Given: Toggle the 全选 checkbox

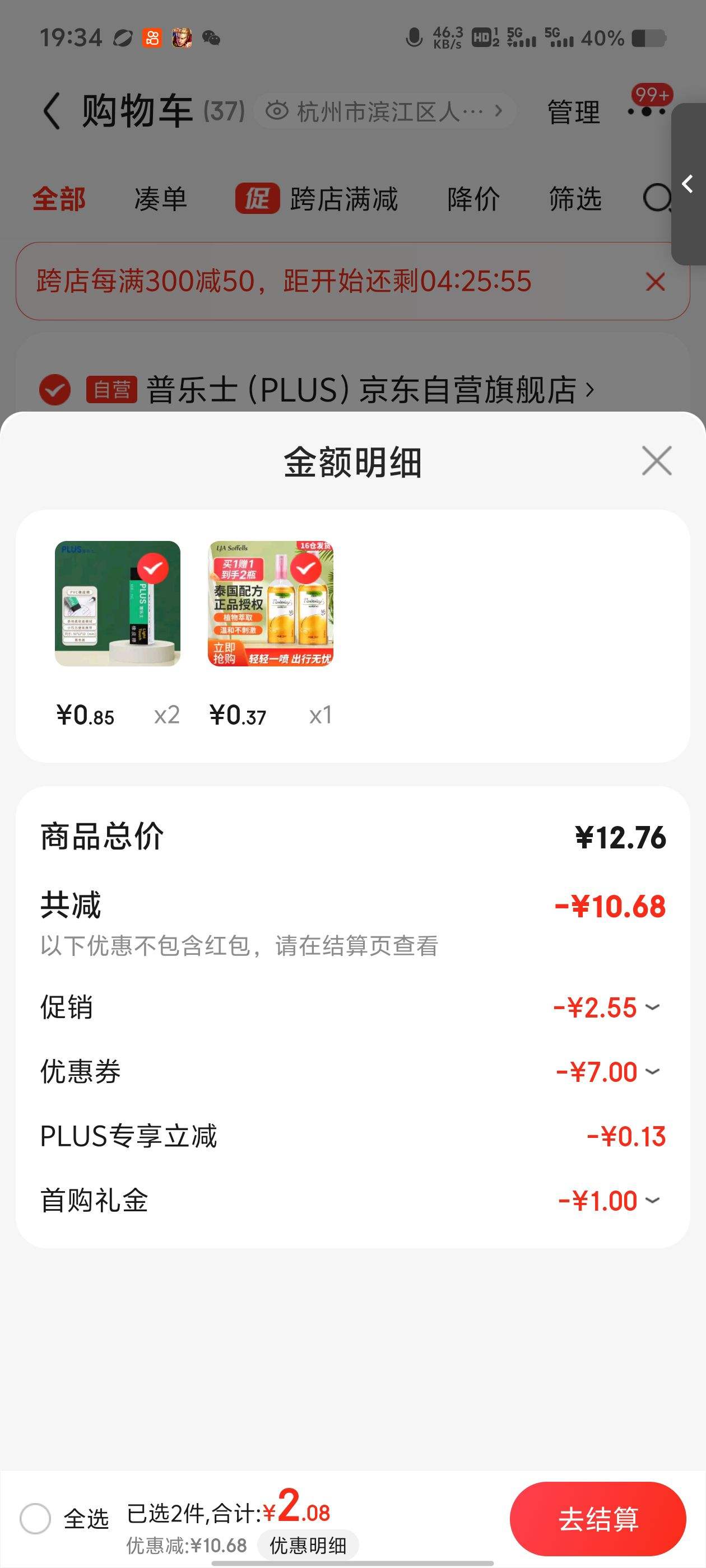Looking at the screenshot, I should point(35,1519).
